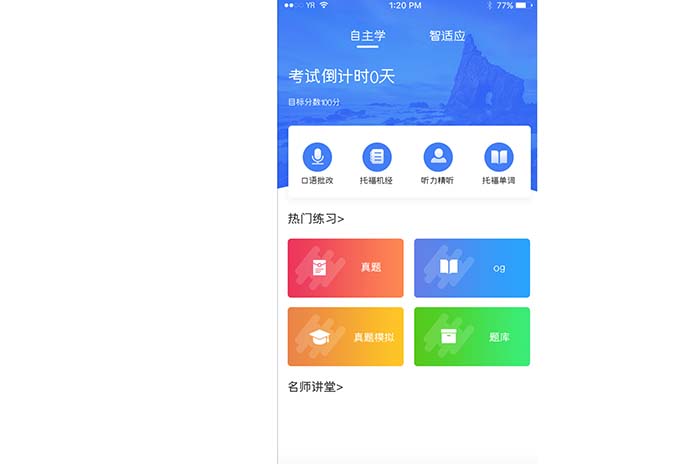
Task: Open the og practice card
Action: click(471, 268)
